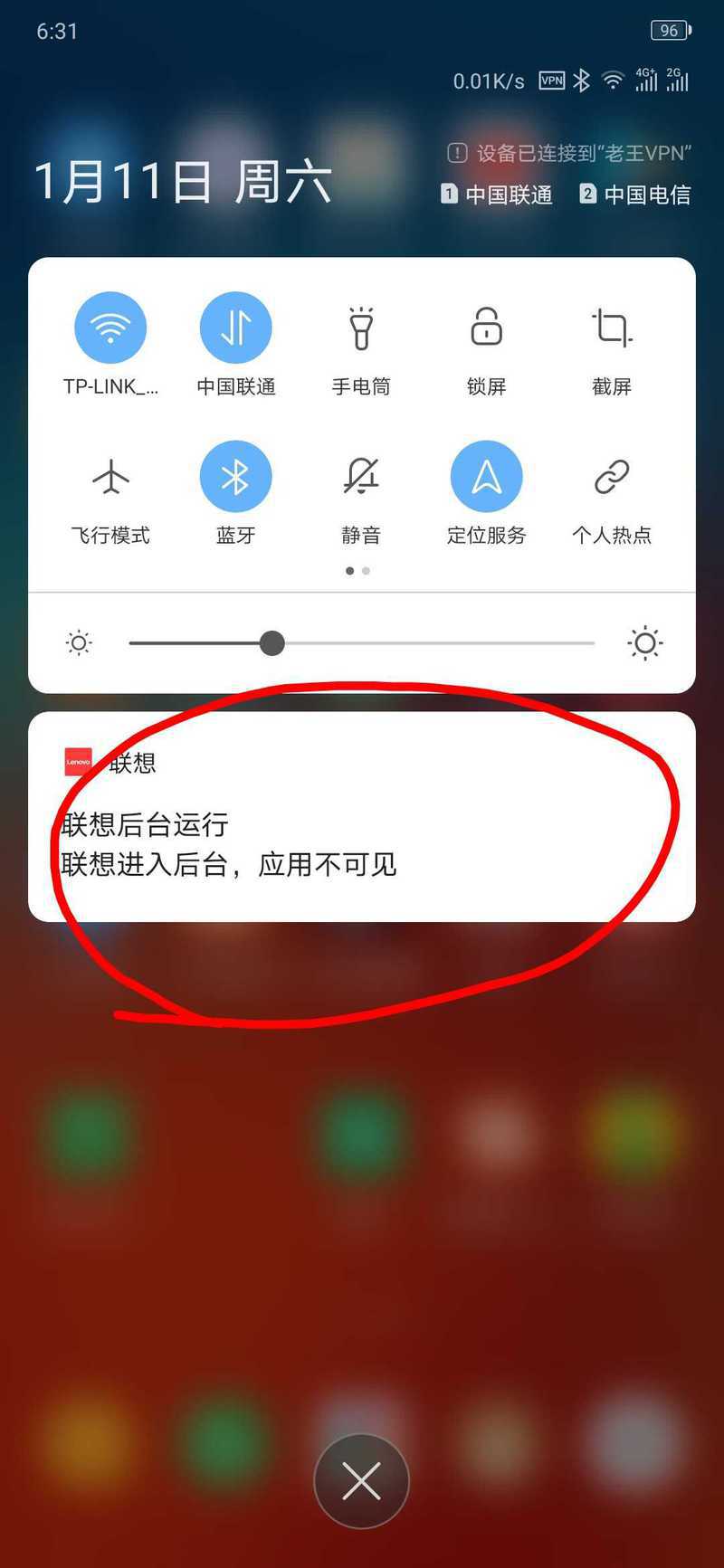Take a screenshot with 截屏

coord(612,328)
